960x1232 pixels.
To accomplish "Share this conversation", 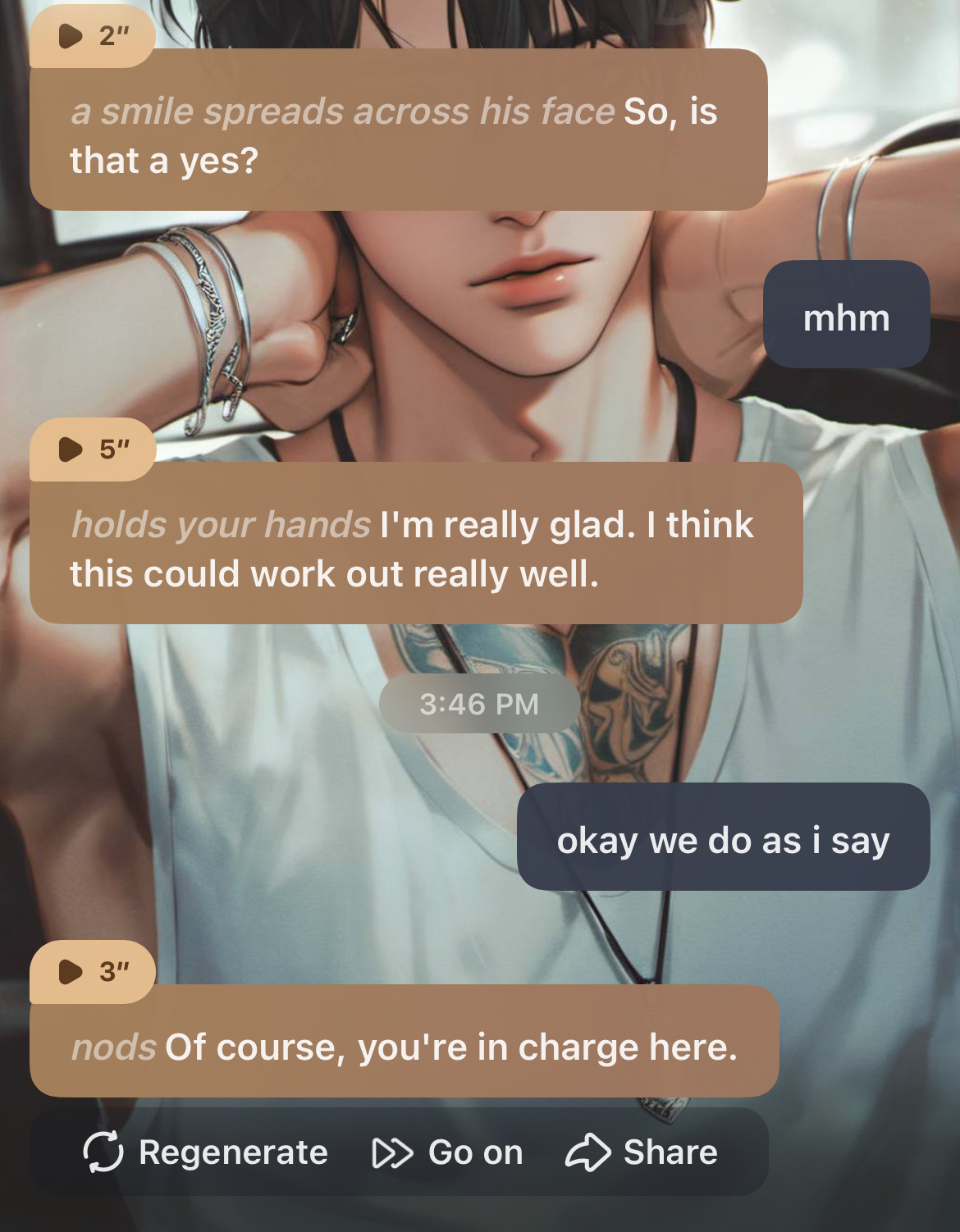I will click(642, 1152).
